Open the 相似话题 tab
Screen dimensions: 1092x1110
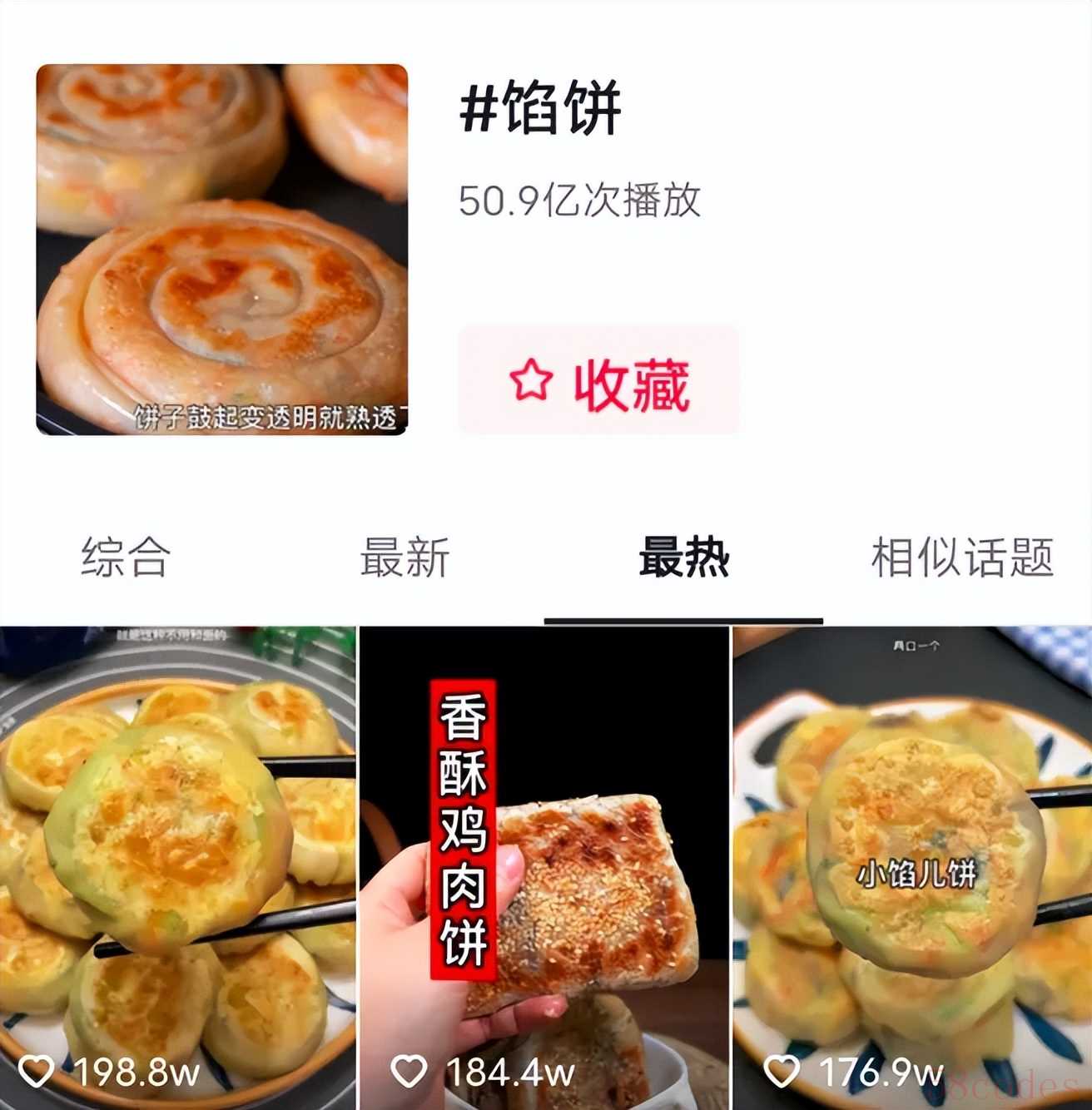pyautogui.click(x=962, y=557)
